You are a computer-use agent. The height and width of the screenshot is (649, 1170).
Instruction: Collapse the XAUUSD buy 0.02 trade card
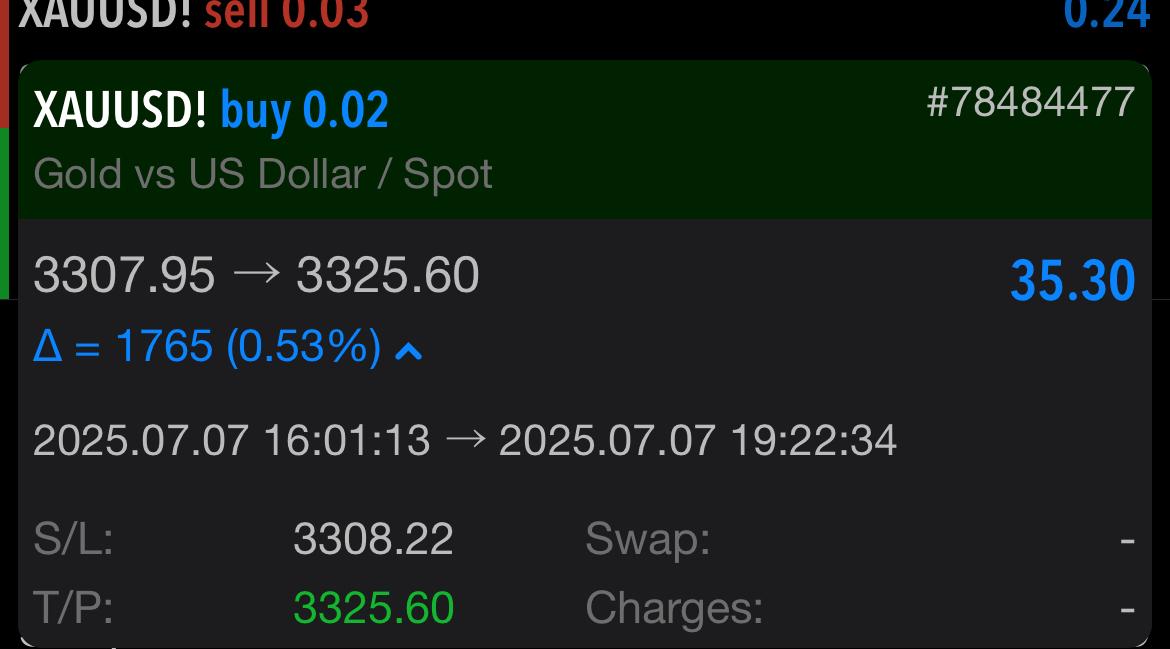coord(584,139)
